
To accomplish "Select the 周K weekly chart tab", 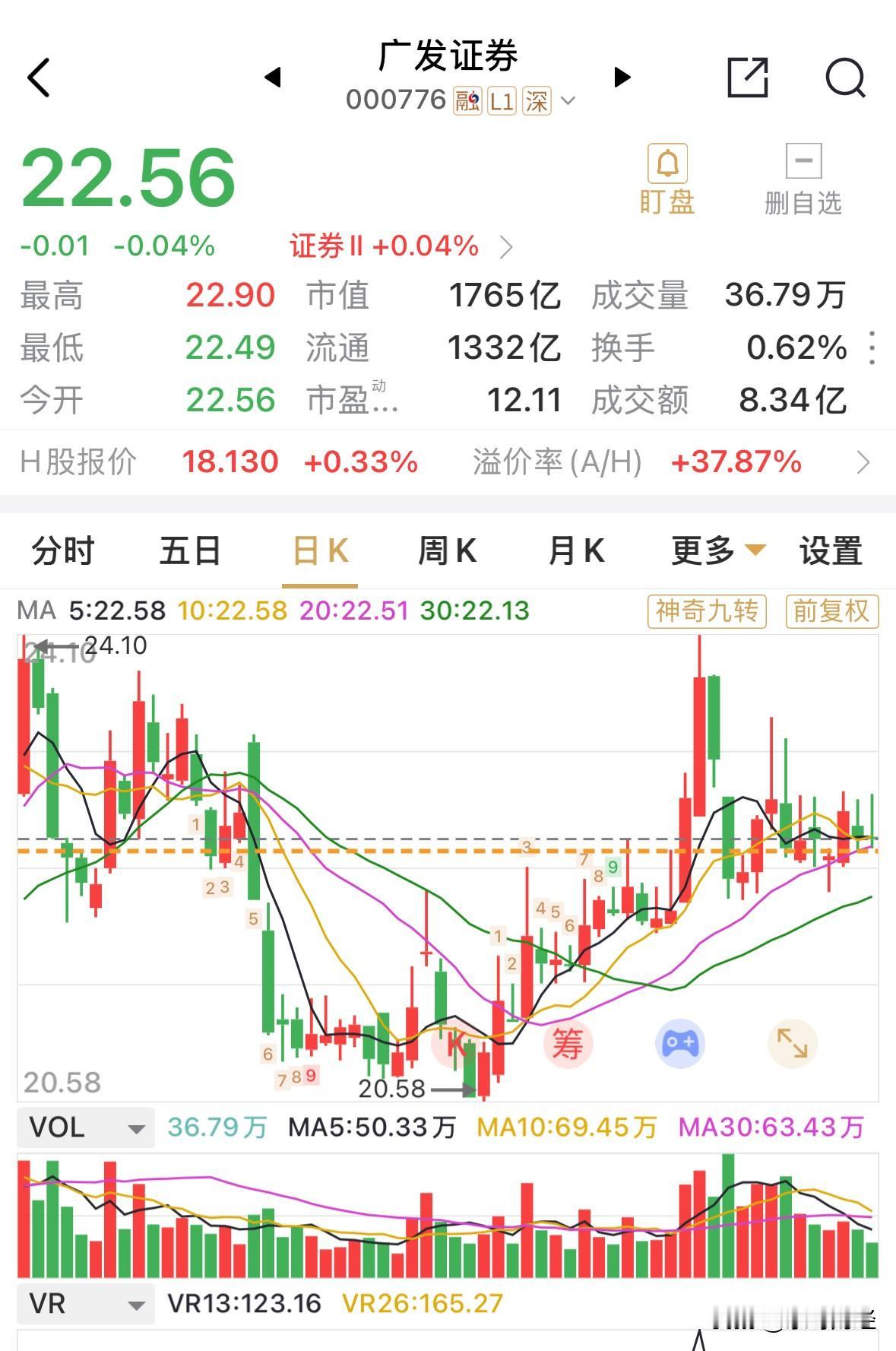I will pyautogui.click(x=448, y=550).
